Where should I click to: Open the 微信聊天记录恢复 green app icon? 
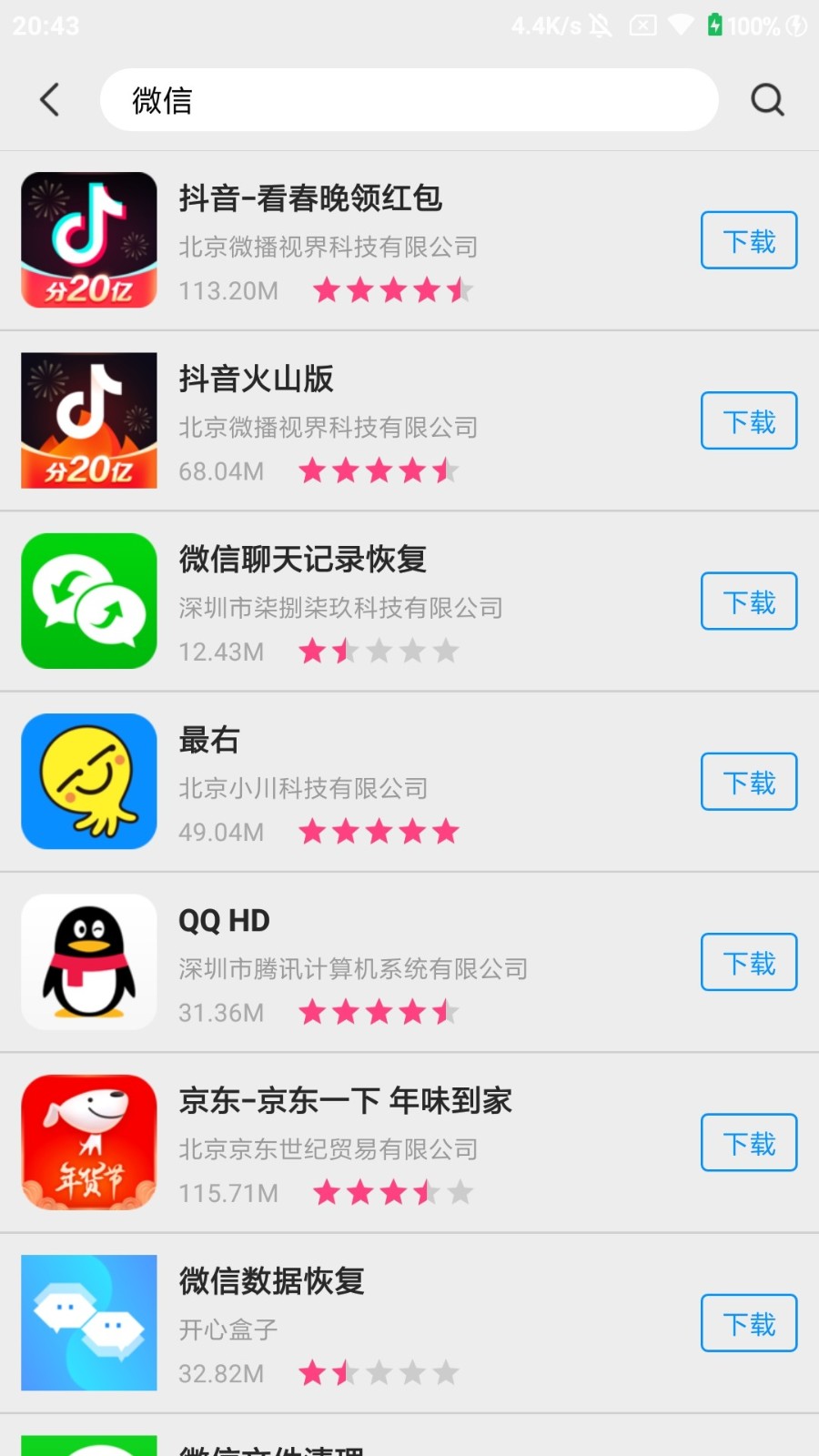click(x=88, y=601)
